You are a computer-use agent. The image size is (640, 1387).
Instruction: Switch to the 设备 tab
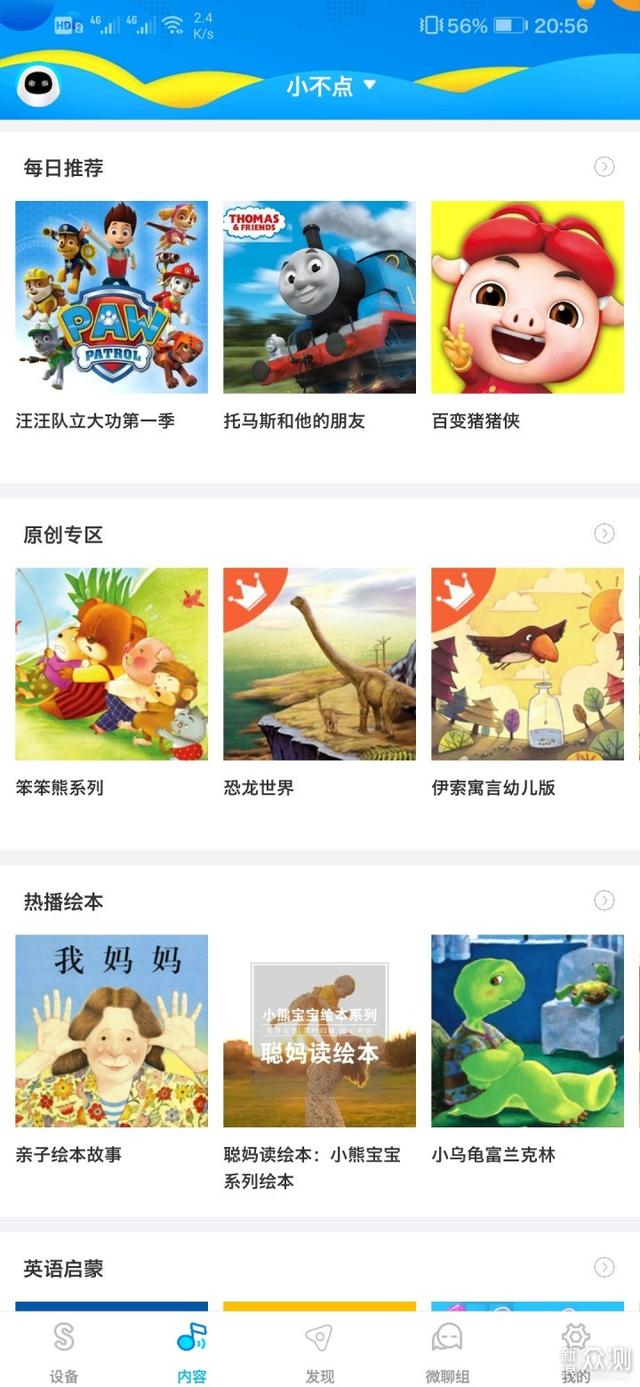click(64, 1352)
